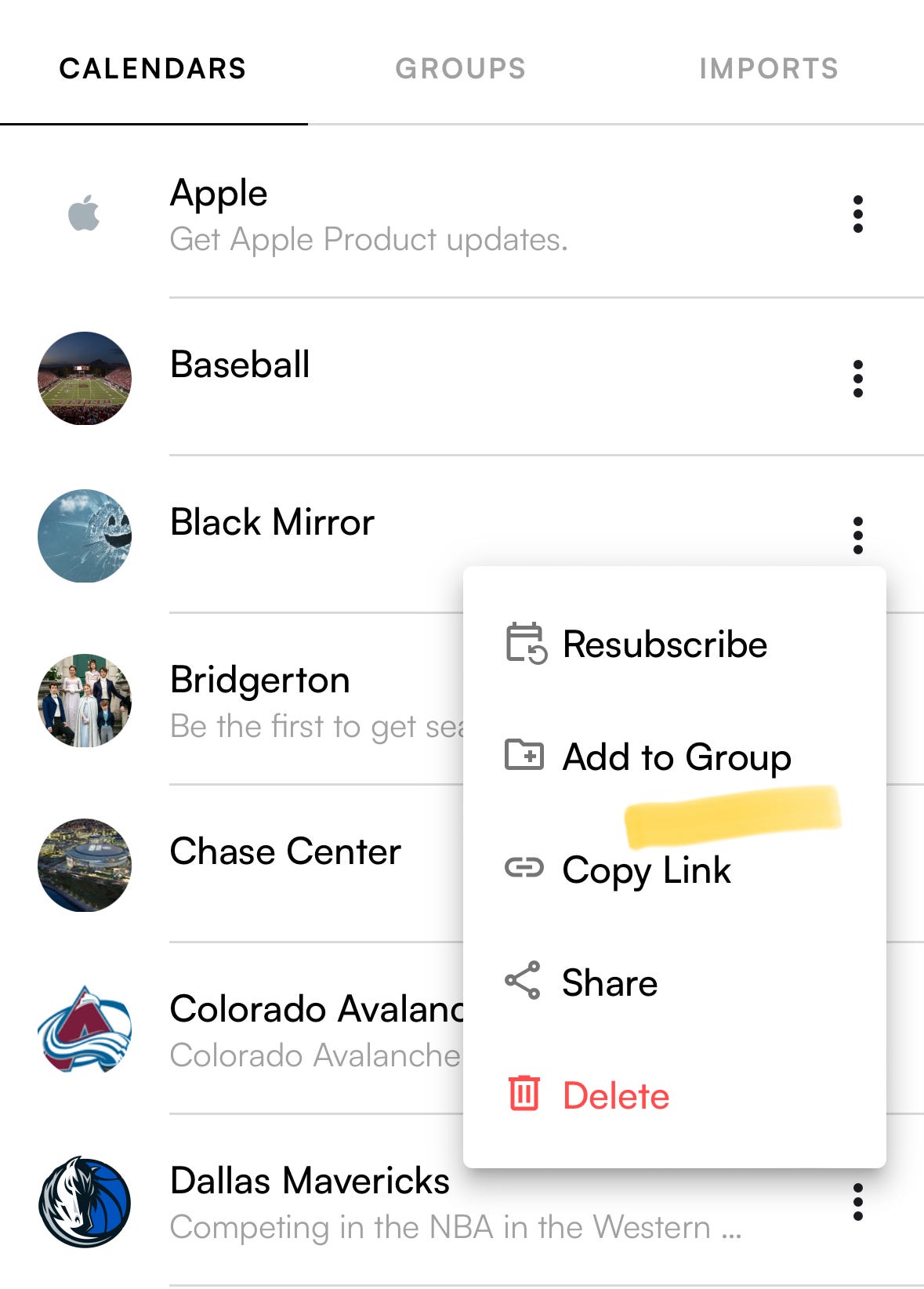The height and width of the screenshot is (1289, 924).
Task: Copy Link to this calendar
Action: (646, 870)
